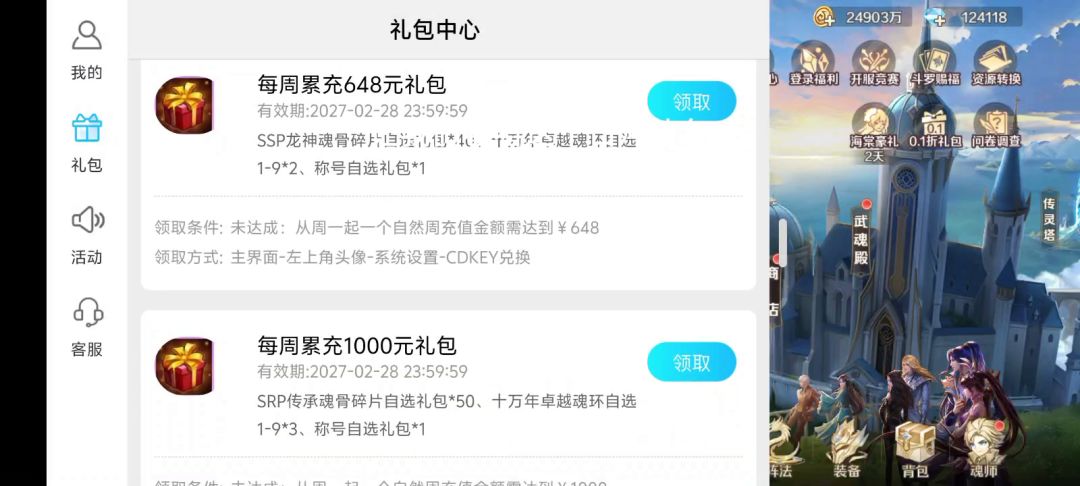Screen dimensions: 1080x486
Task: Claim the 每周累充648元礼包 gift
Action: pyautogui.click(x=691, y=101)
